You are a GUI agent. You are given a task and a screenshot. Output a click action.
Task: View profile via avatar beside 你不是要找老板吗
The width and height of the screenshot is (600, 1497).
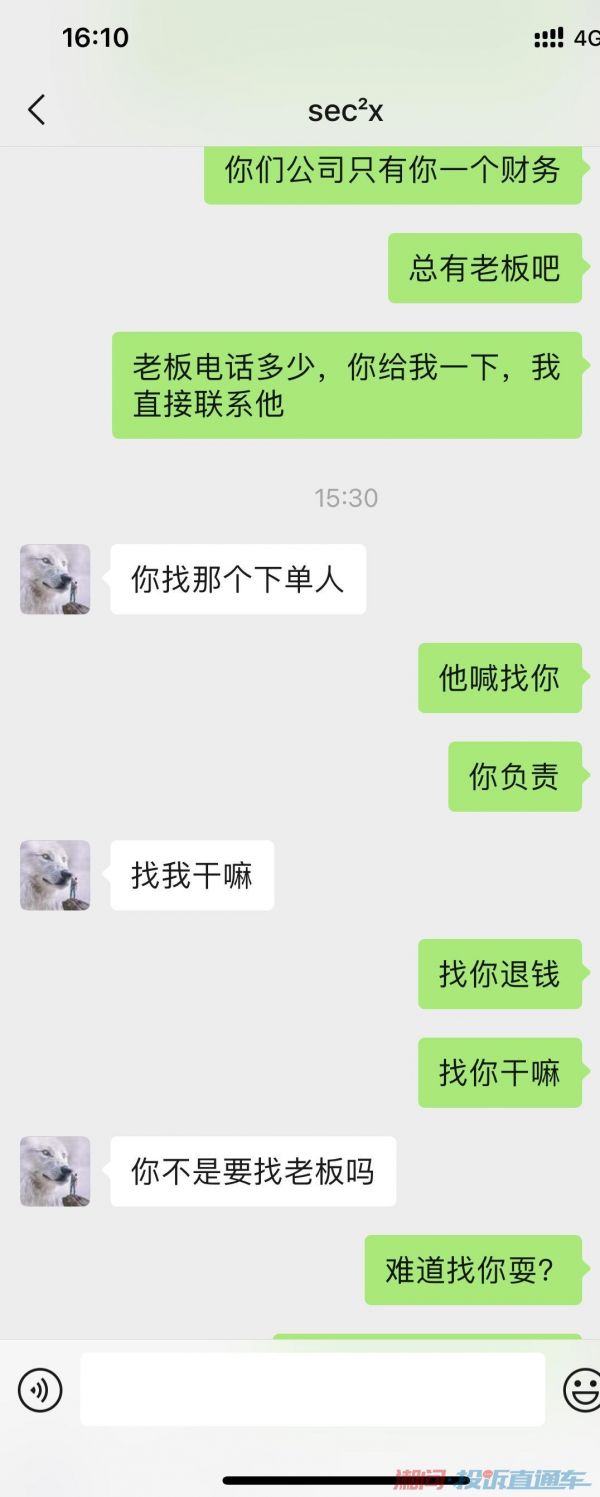tap(55, 1171)
